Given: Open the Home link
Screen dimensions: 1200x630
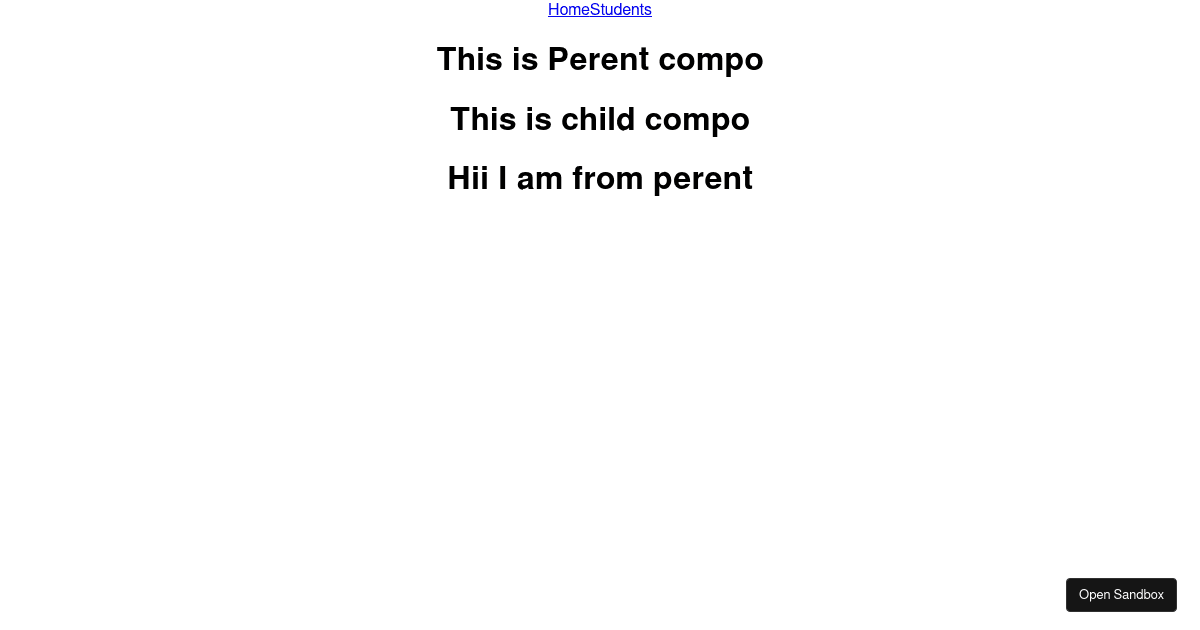Looking at the screenshot, I should pos(568,10).
